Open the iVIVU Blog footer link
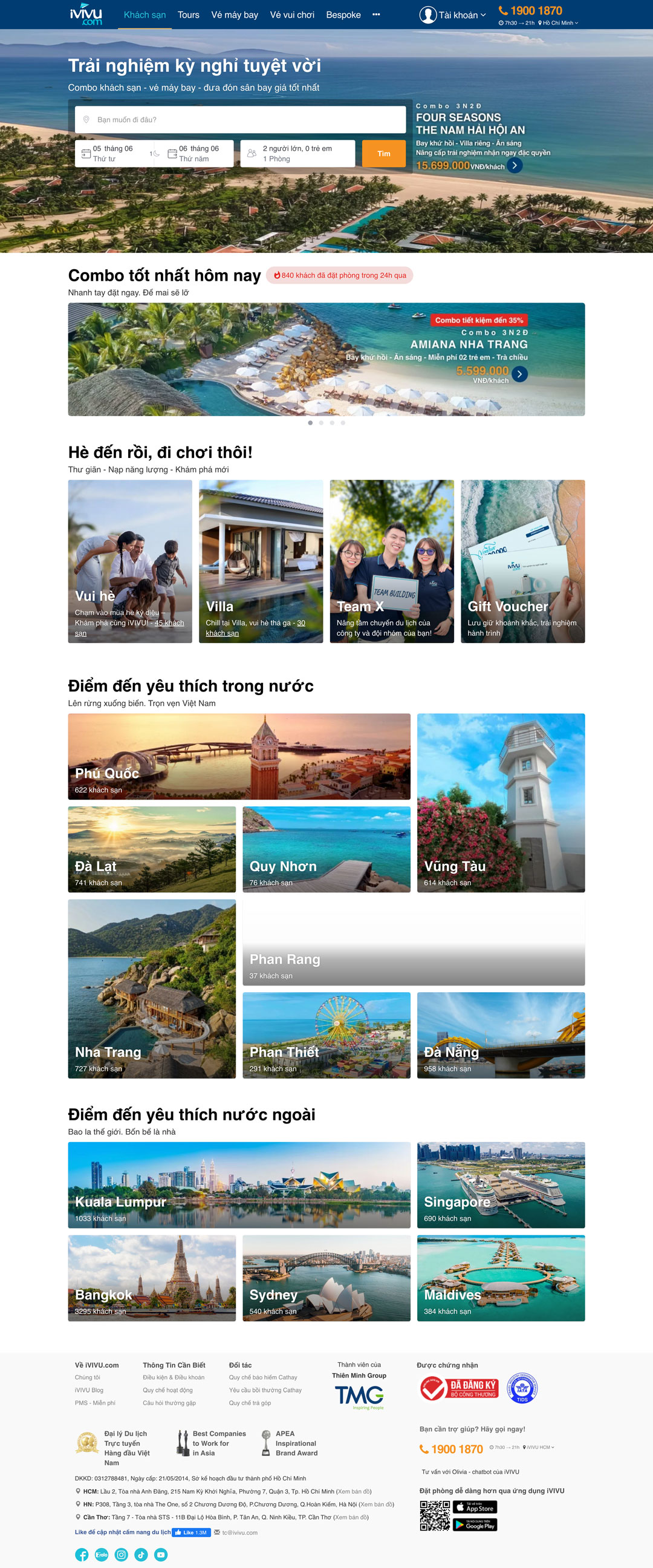 click(89, 1390)
